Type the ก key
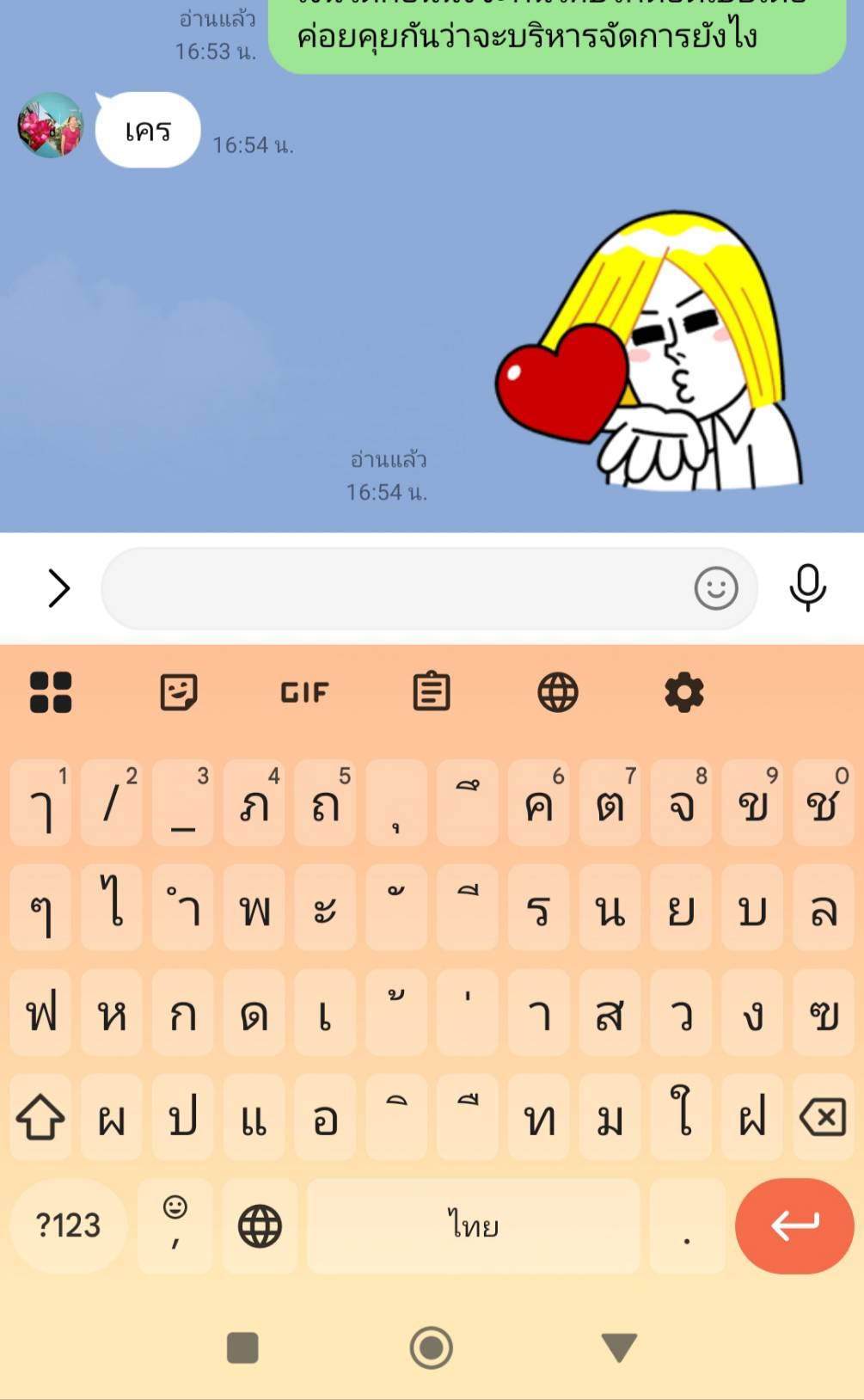864x1400 pixels. [183, 1013]
